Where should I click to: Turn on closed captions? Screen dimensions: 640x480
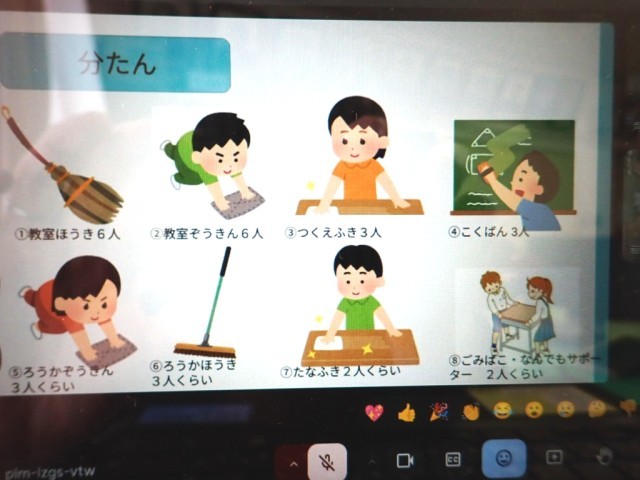[x=453, y=460]
